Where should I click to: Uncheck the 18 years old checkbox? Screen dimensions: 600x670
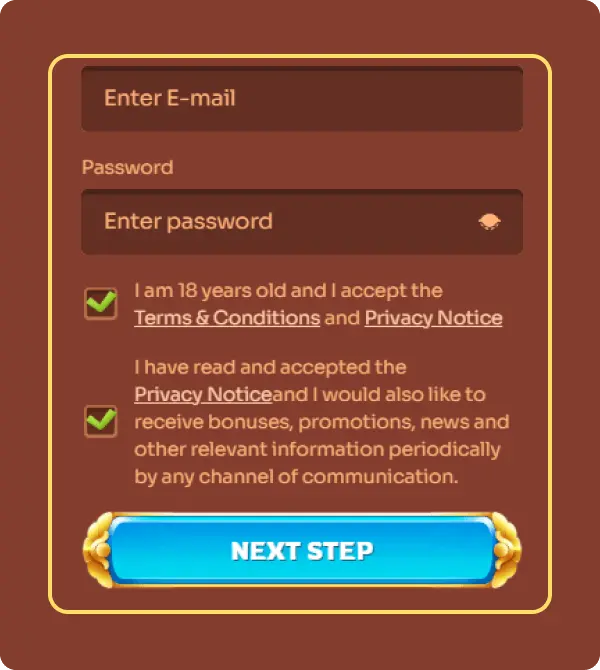[101, 303]
